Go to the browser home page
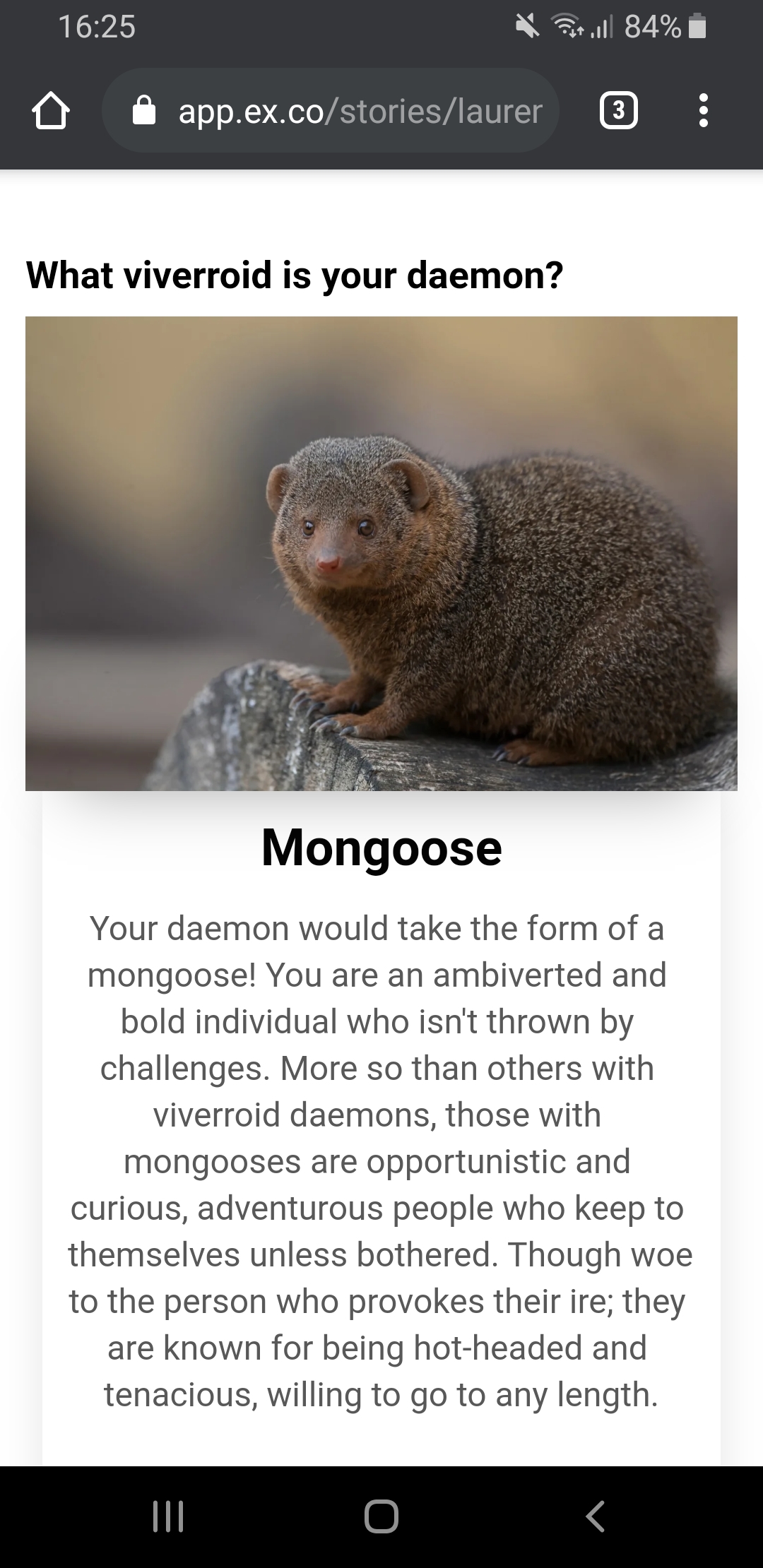The height and width of the screenshot is (1568, 763). [50, 111]
